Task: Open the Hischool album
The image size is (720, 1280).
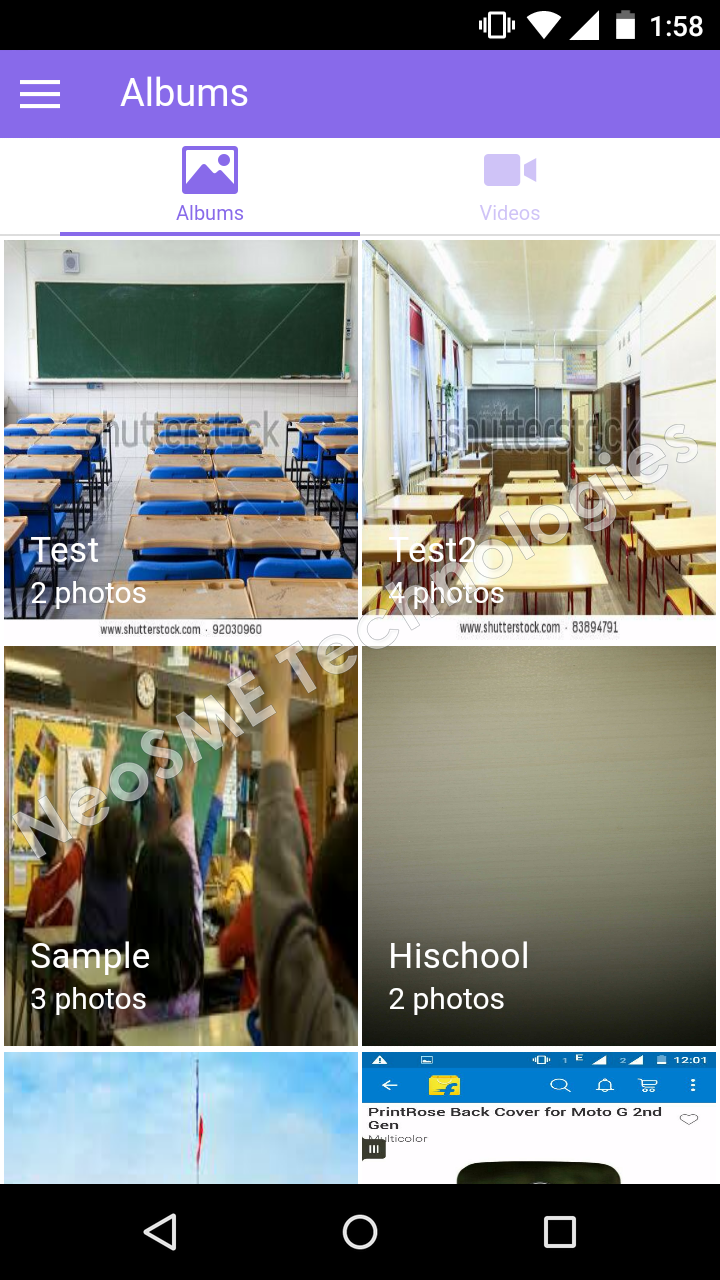Action: pos(539,846)
